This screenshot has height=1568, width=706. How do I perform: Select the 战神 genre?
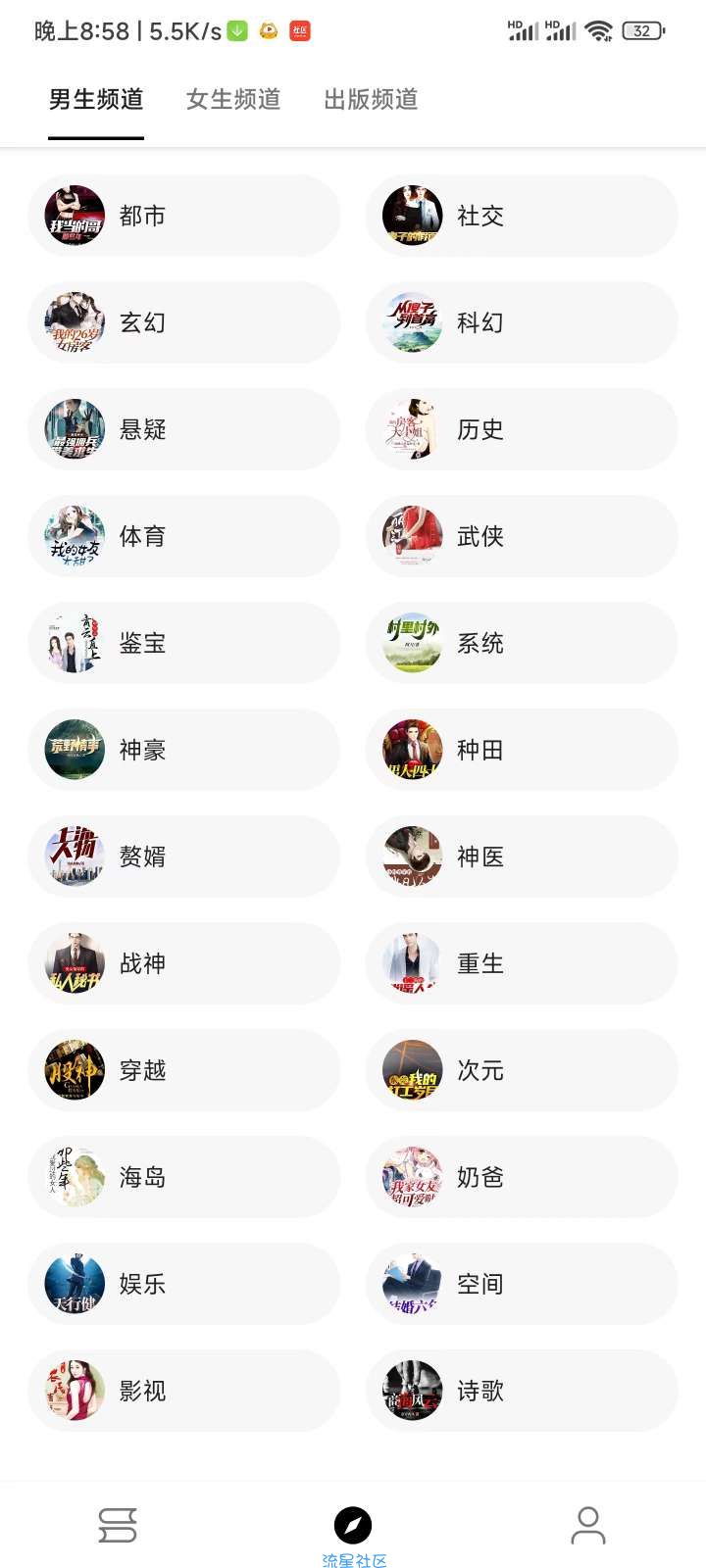point(184,963)
